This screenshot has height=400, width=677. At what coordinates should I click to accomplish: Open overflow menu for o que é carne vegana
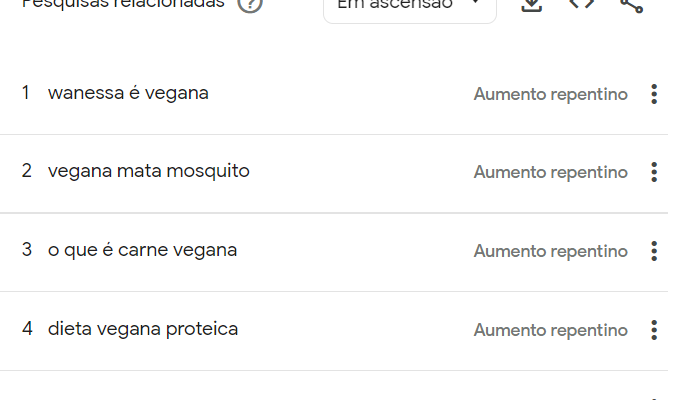tap(654, 251)
